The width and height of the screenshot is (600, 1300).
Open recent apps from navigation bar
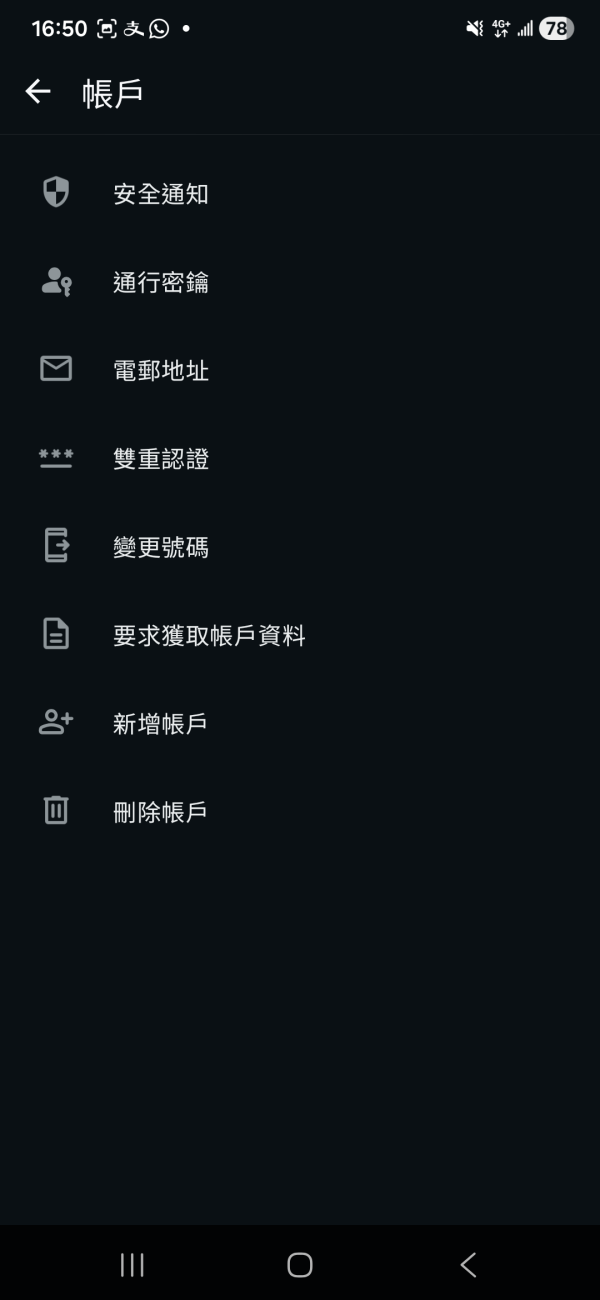132,1265
